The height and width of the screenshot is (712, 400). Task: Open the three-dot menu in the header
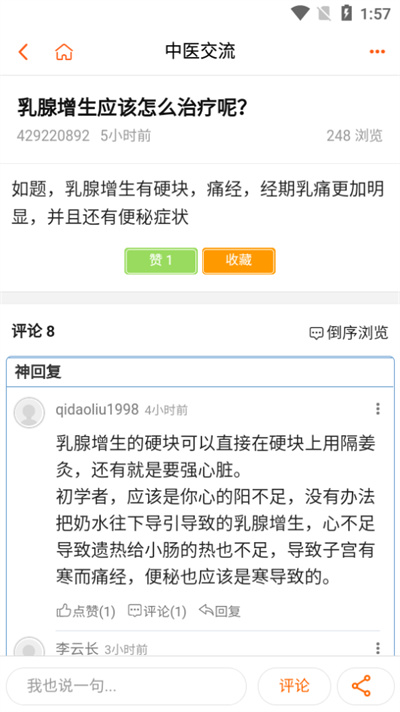pyautogui.click(x=377, y=52)
